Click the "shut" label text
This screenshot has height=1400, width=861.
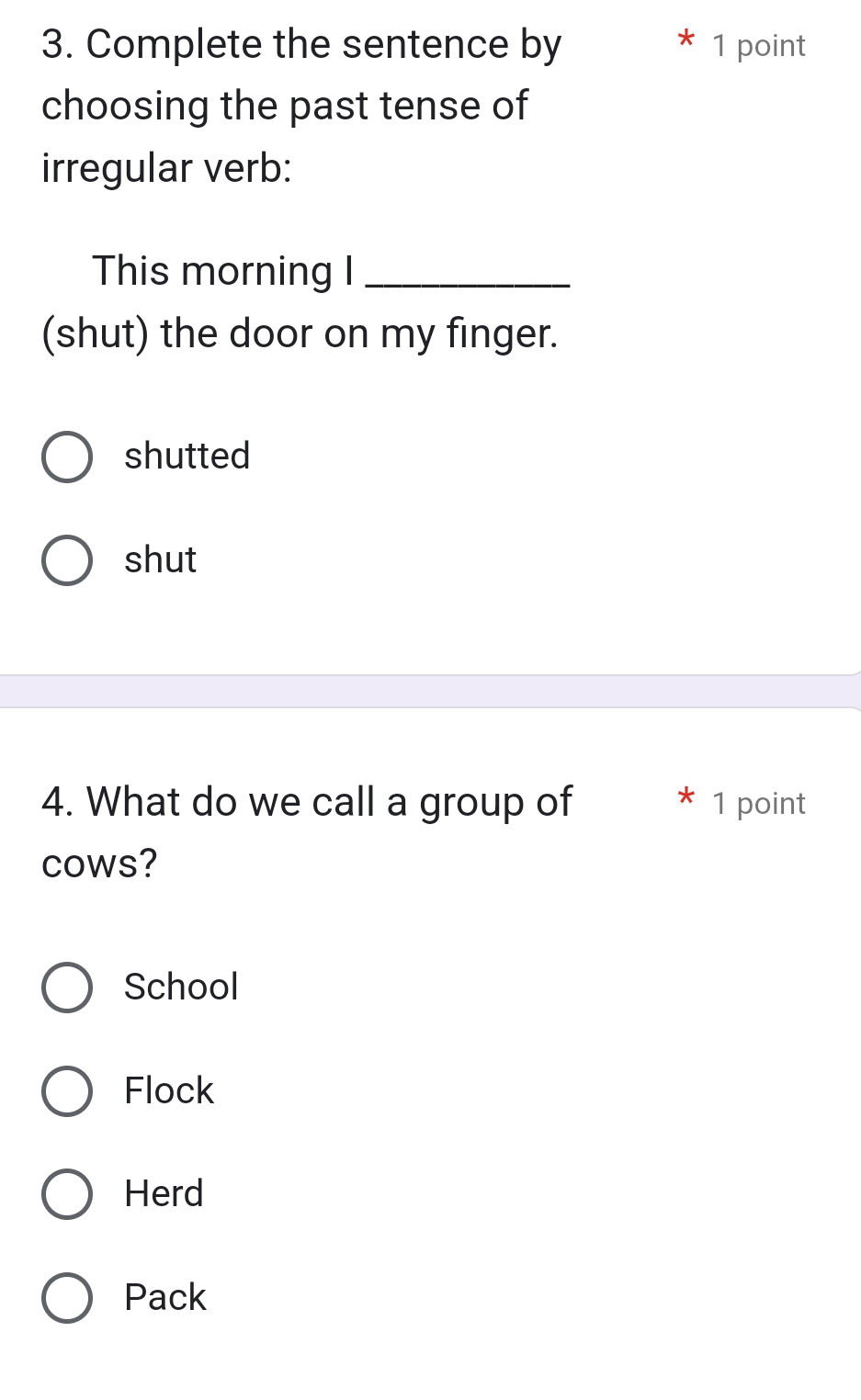point(160,559)
